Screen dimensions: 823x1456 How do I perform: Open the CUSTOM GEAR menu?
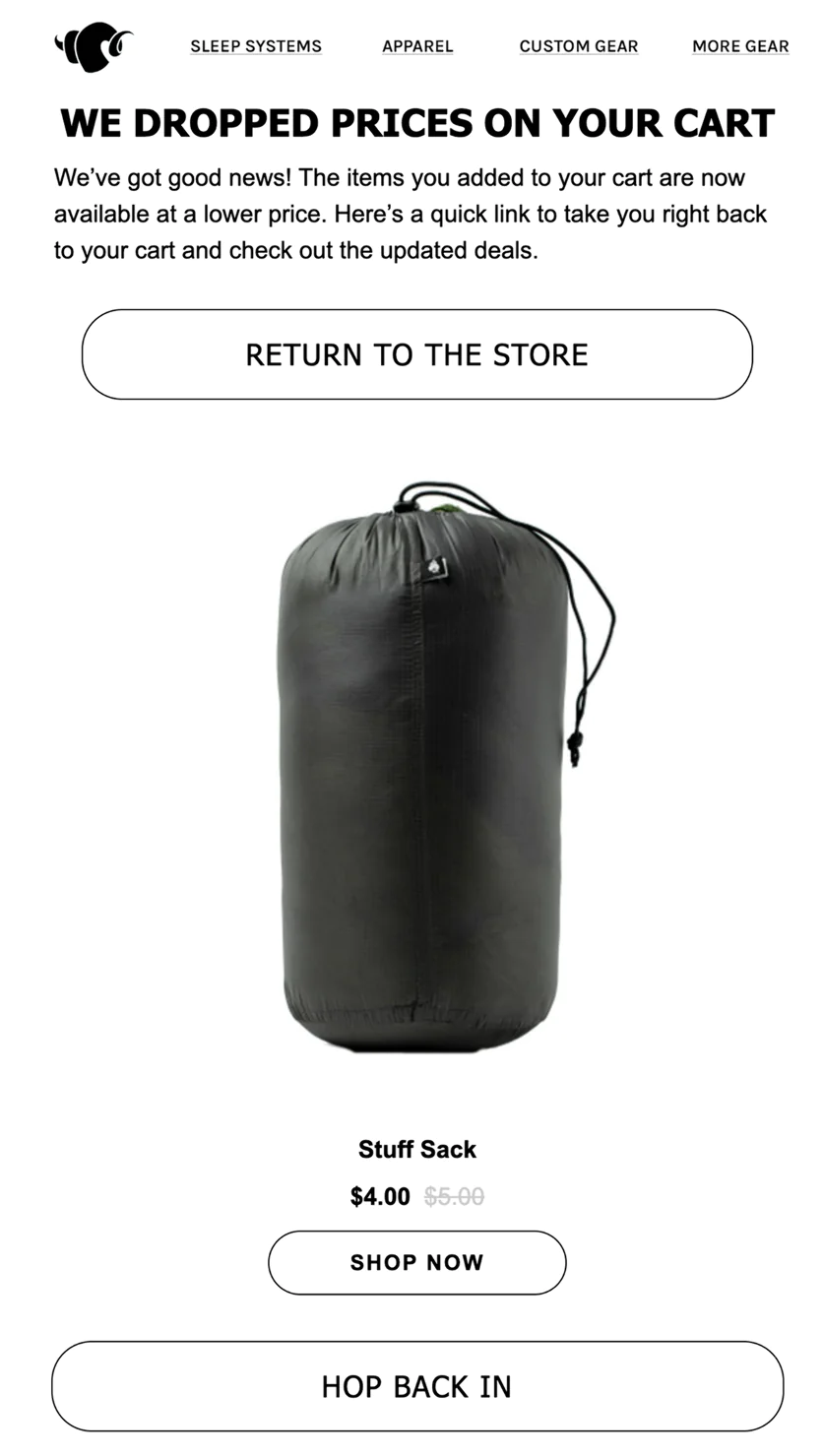click(578, 46)
